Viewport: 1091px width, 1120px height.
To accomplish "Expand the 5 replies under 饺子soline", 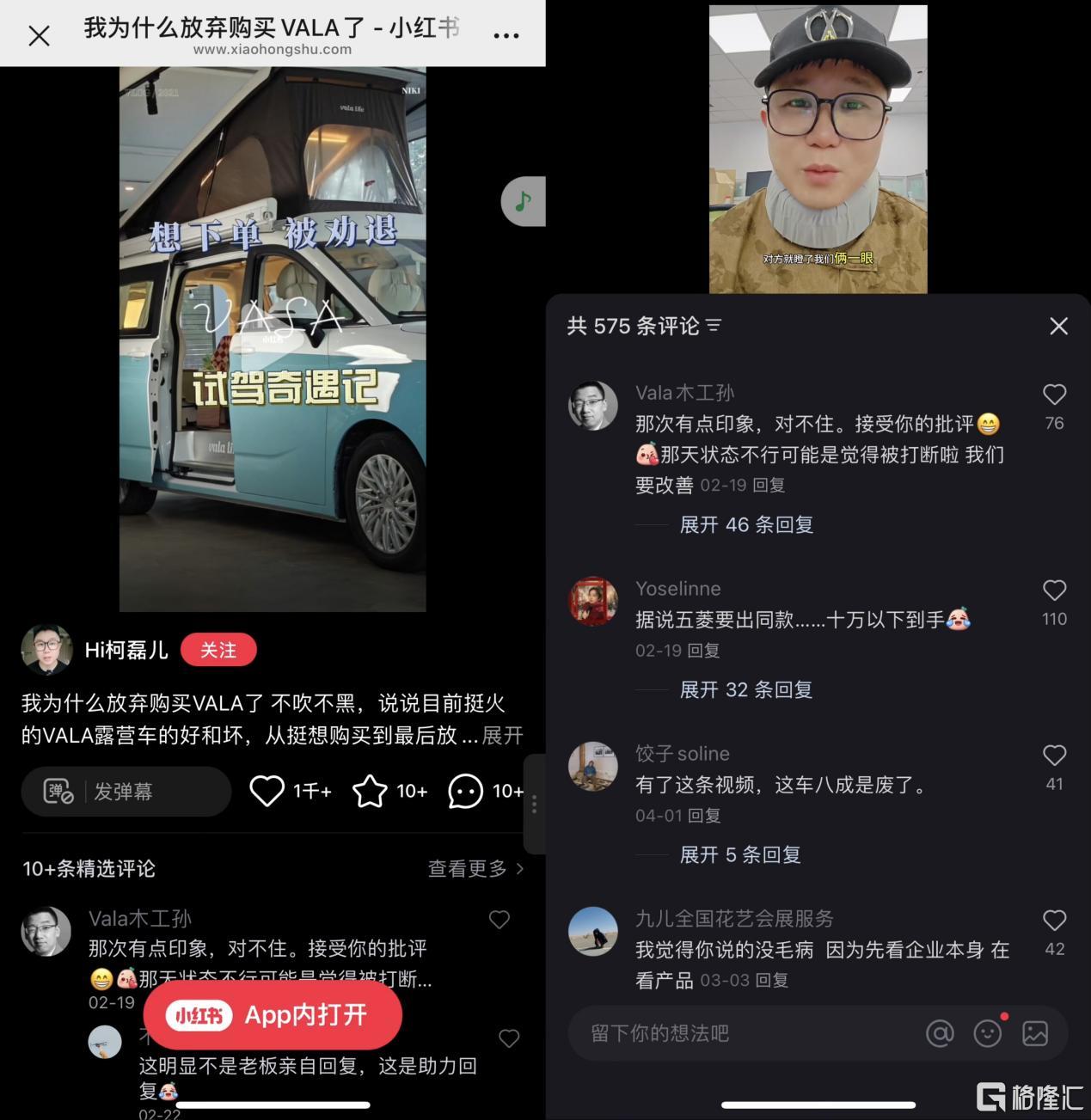I will 740,854.
